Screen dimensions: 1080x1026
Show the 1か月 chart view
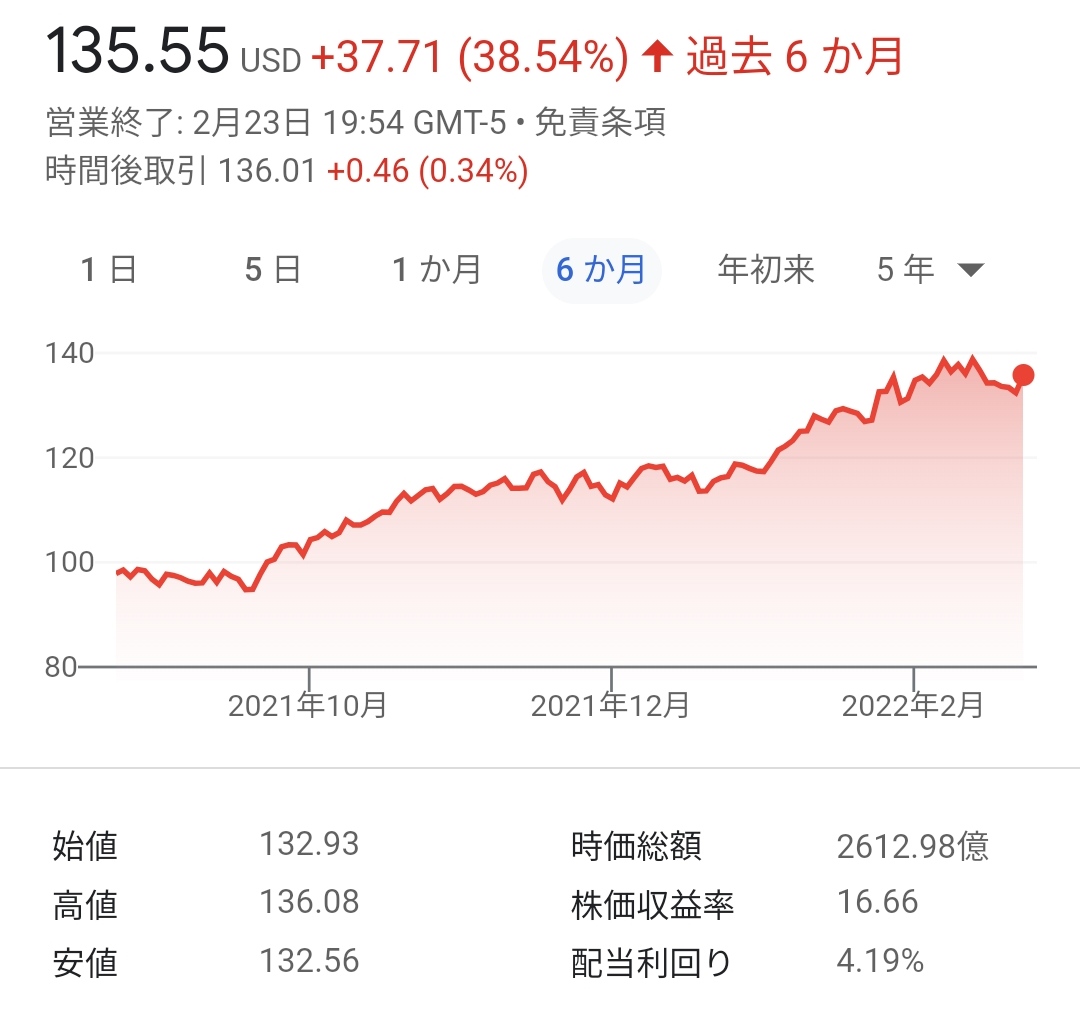click(437, 270)
